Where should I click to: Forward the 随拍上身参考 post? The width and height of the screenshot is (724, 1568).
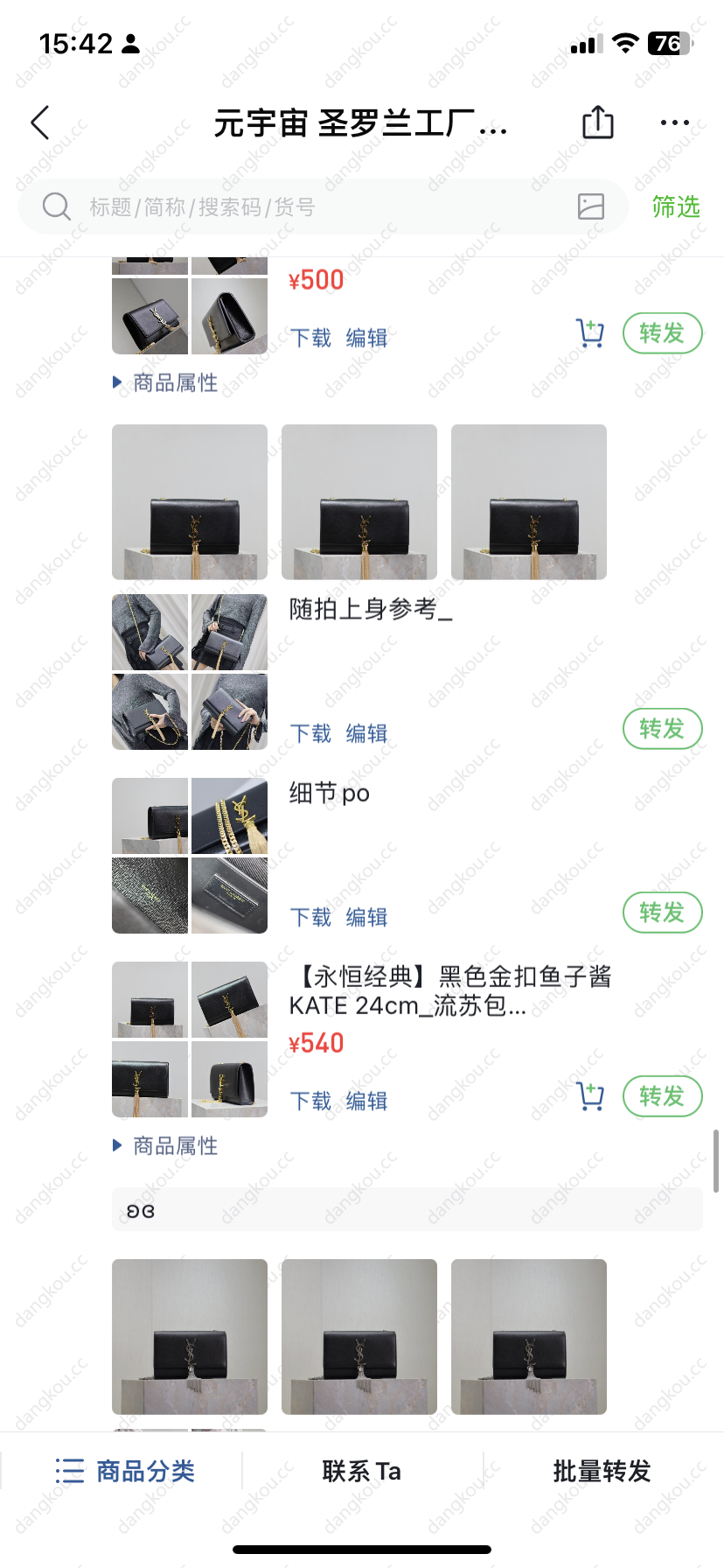pos(662,729)
